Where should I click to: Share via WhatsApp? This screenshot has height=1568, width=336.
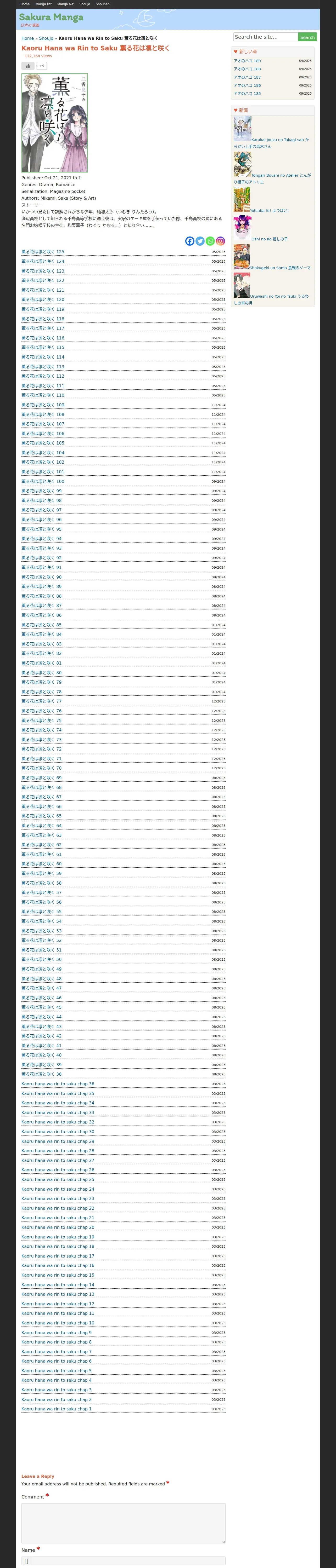210,241
